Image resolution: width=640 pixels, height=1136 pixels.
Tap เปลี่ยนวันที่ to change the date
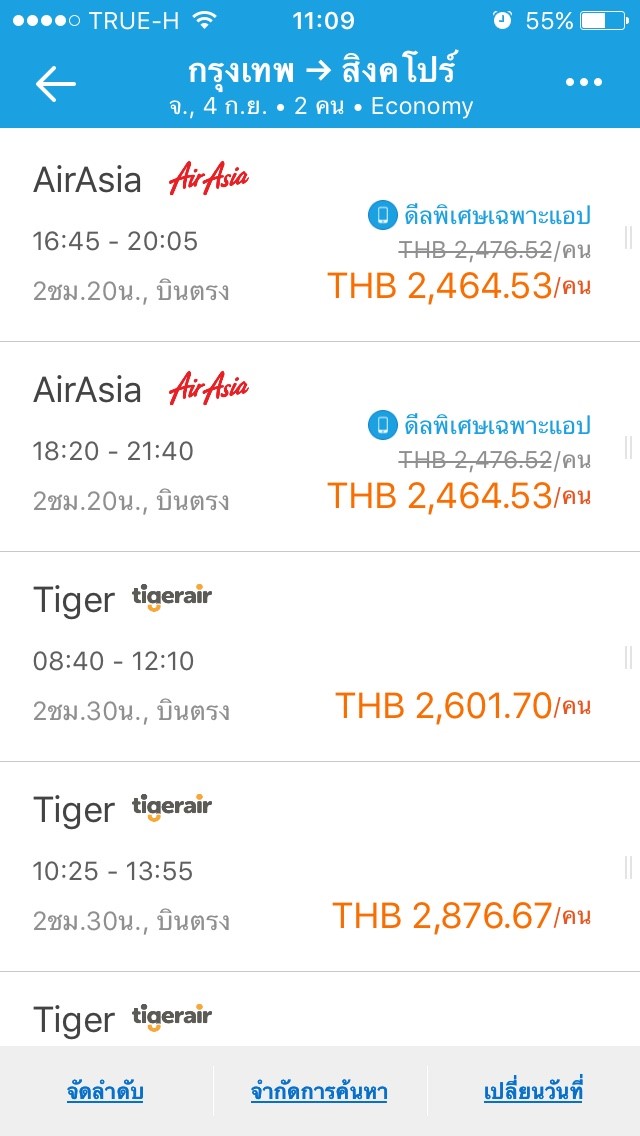click(532, 1092)
